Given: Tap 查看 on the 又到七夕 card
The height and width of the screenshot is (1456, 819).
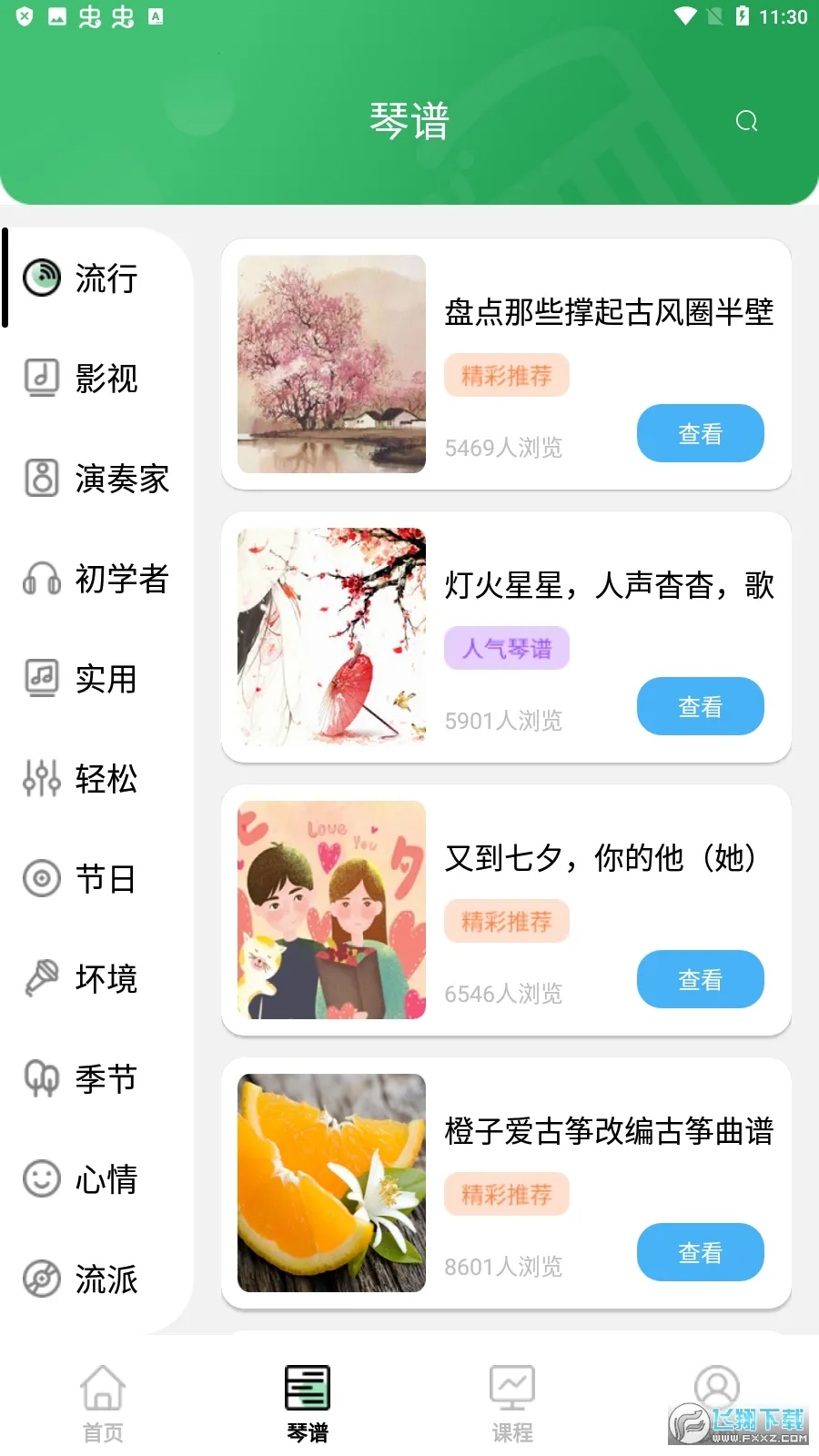Looking at the screenshot, I should tap(700, 979).
